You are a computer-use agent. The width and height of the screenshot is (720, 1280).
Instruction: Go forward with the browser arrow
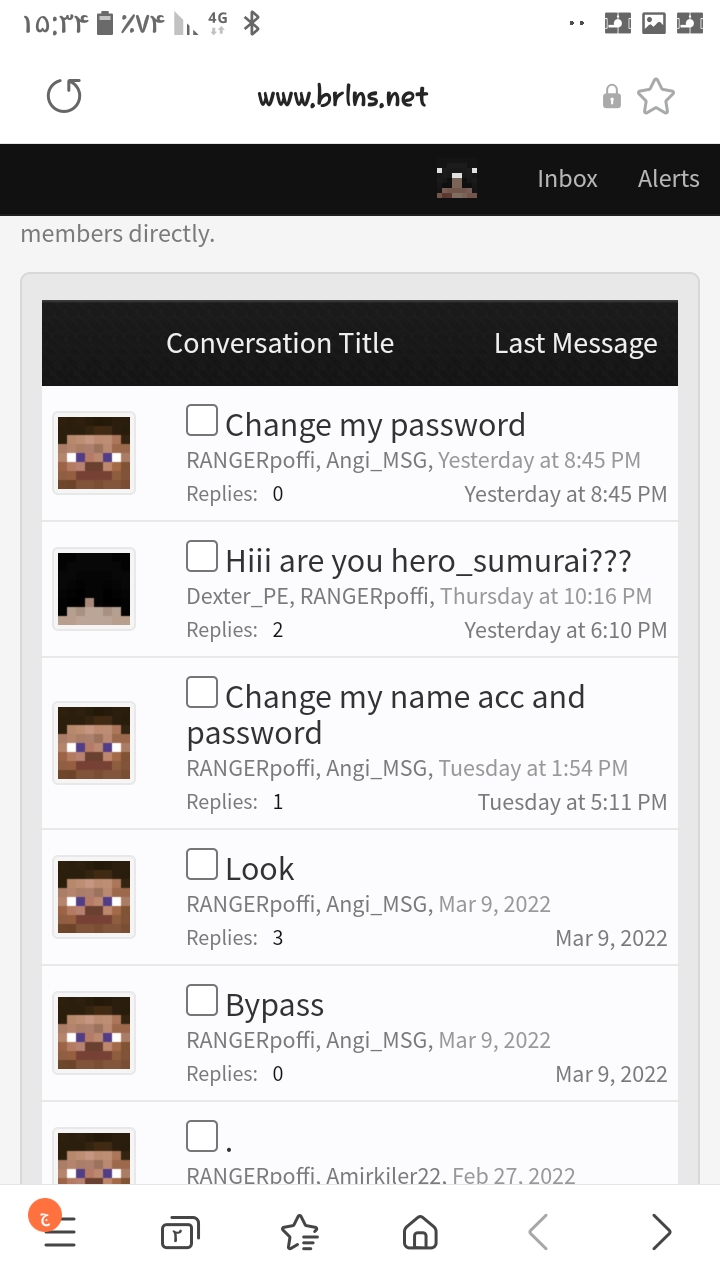[661, 1233]
